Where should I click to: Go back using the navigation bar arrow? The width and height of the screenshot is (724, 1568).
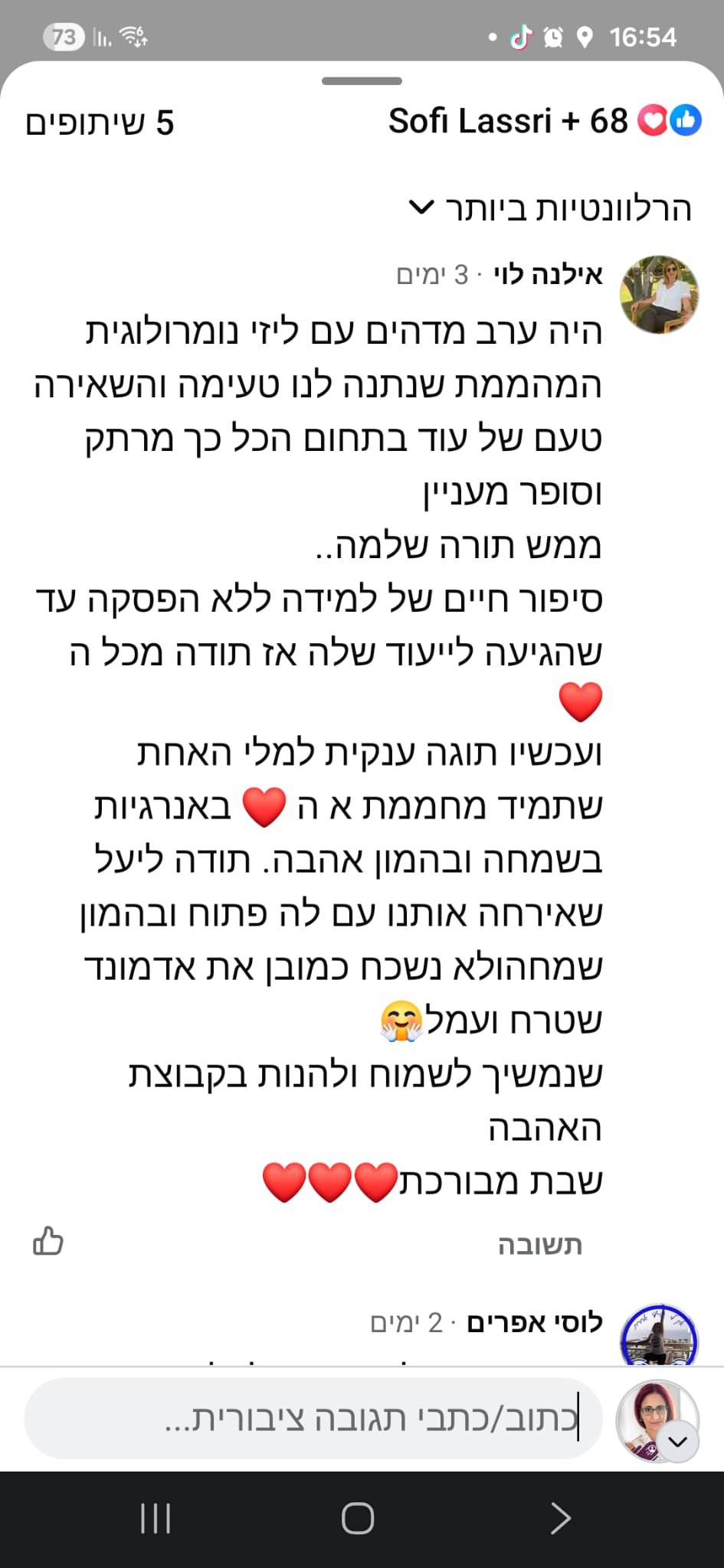click(561, 1518)
